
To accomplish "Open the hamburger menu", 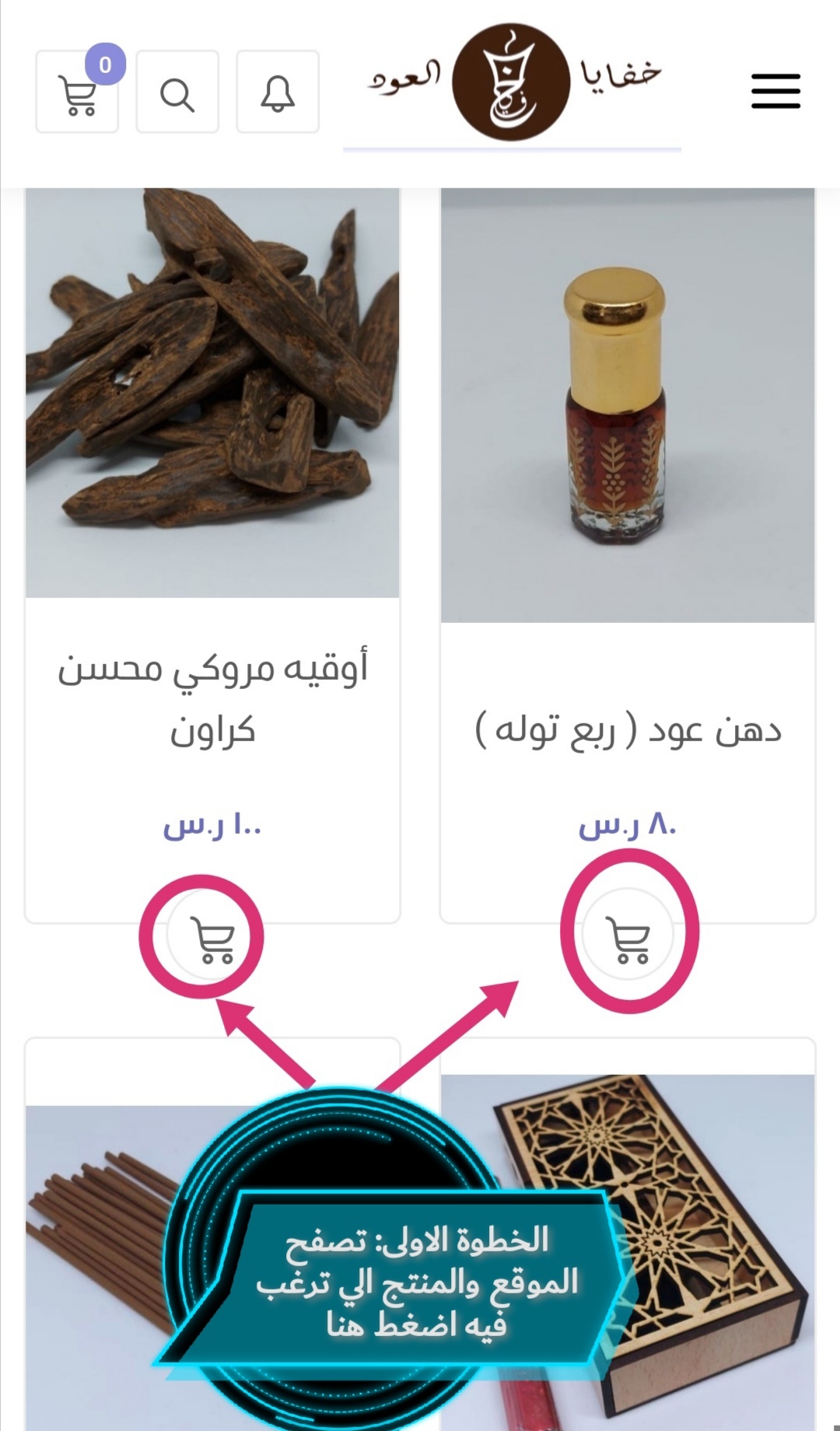I will click(x=775, y=92).
